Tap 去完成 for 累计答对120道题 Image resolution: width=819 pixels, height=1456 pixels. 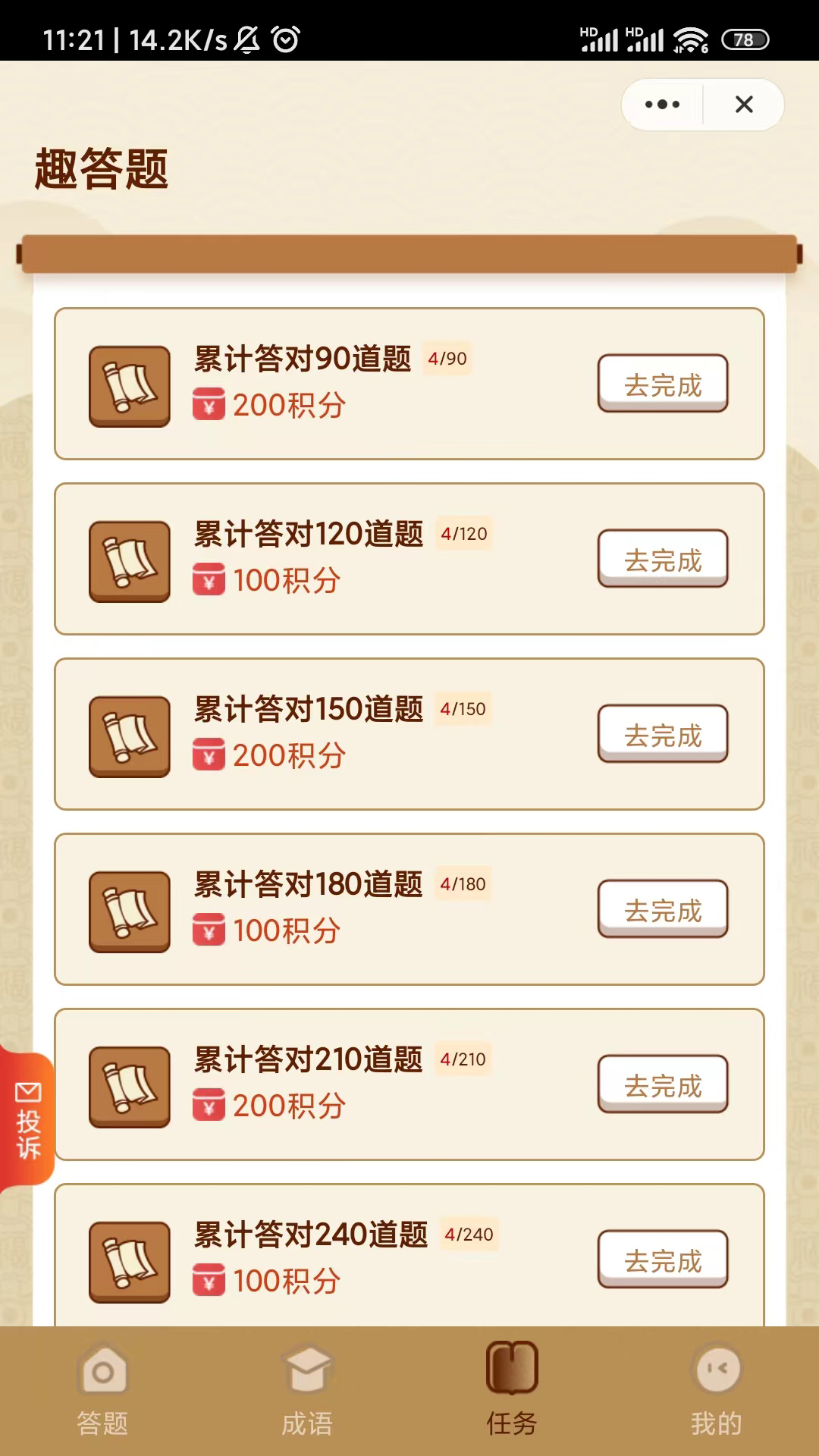(x=663, y=559)
